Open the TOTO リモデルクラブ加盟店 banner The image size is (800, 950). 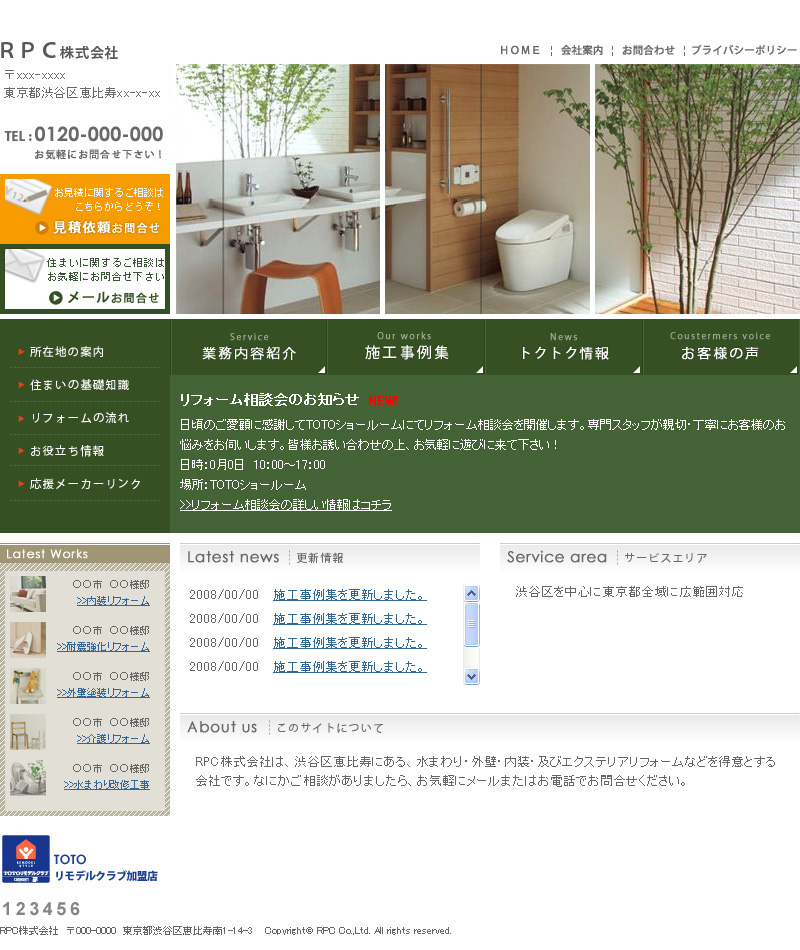(80, 860)
